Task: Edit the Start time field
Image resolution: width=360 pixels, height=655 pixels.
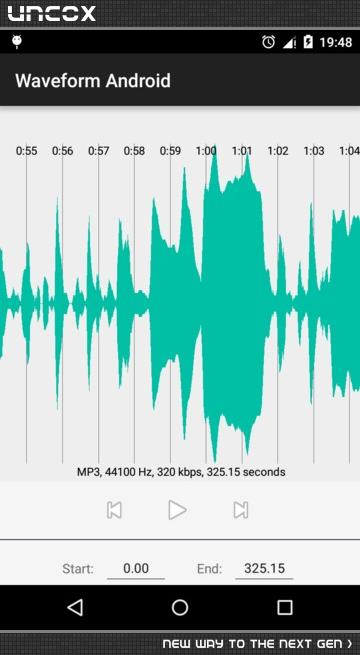Action: [136, 569]
